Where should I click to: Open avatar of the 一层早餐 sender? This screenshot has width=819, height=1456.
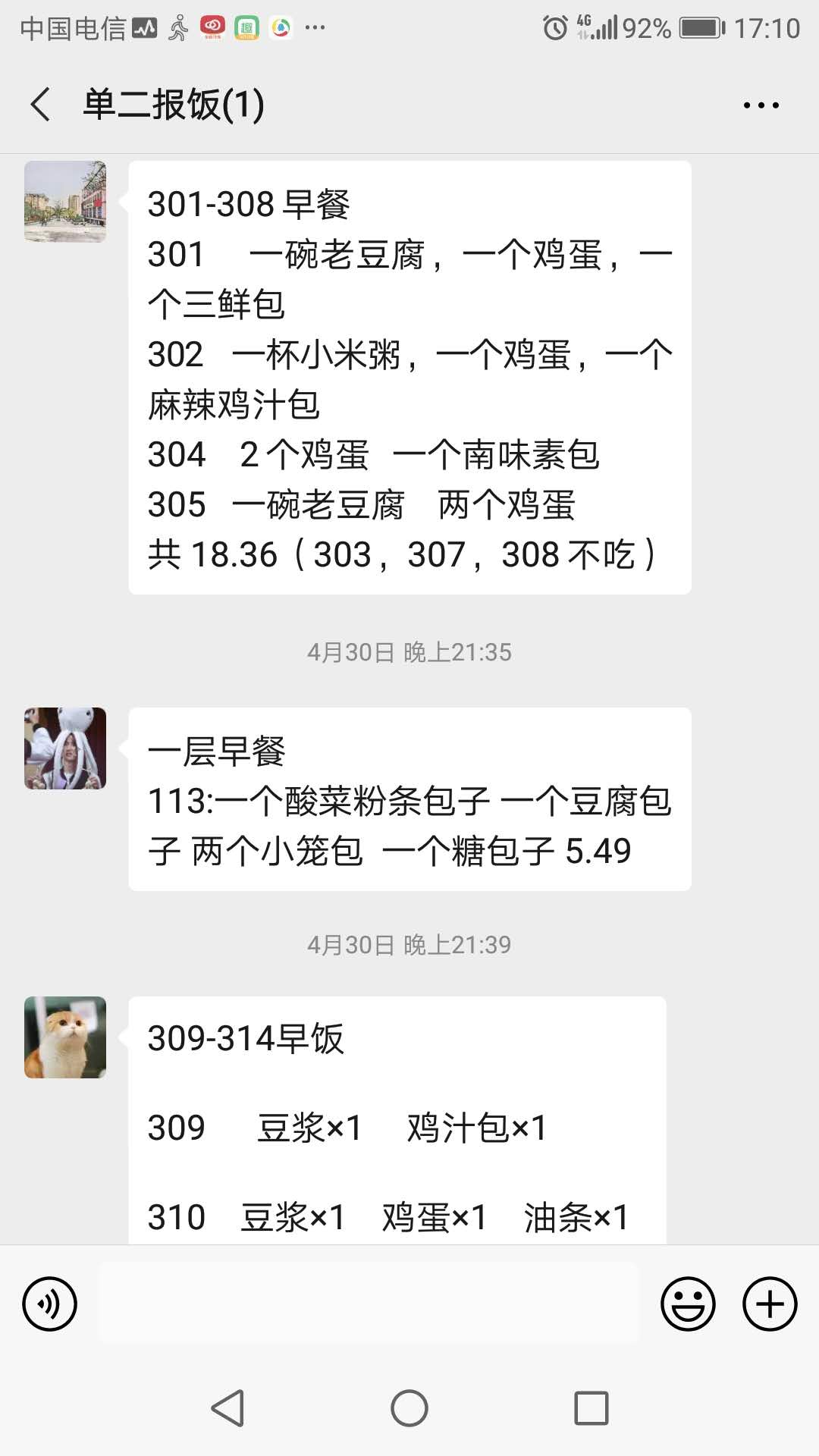coord(65,748)
